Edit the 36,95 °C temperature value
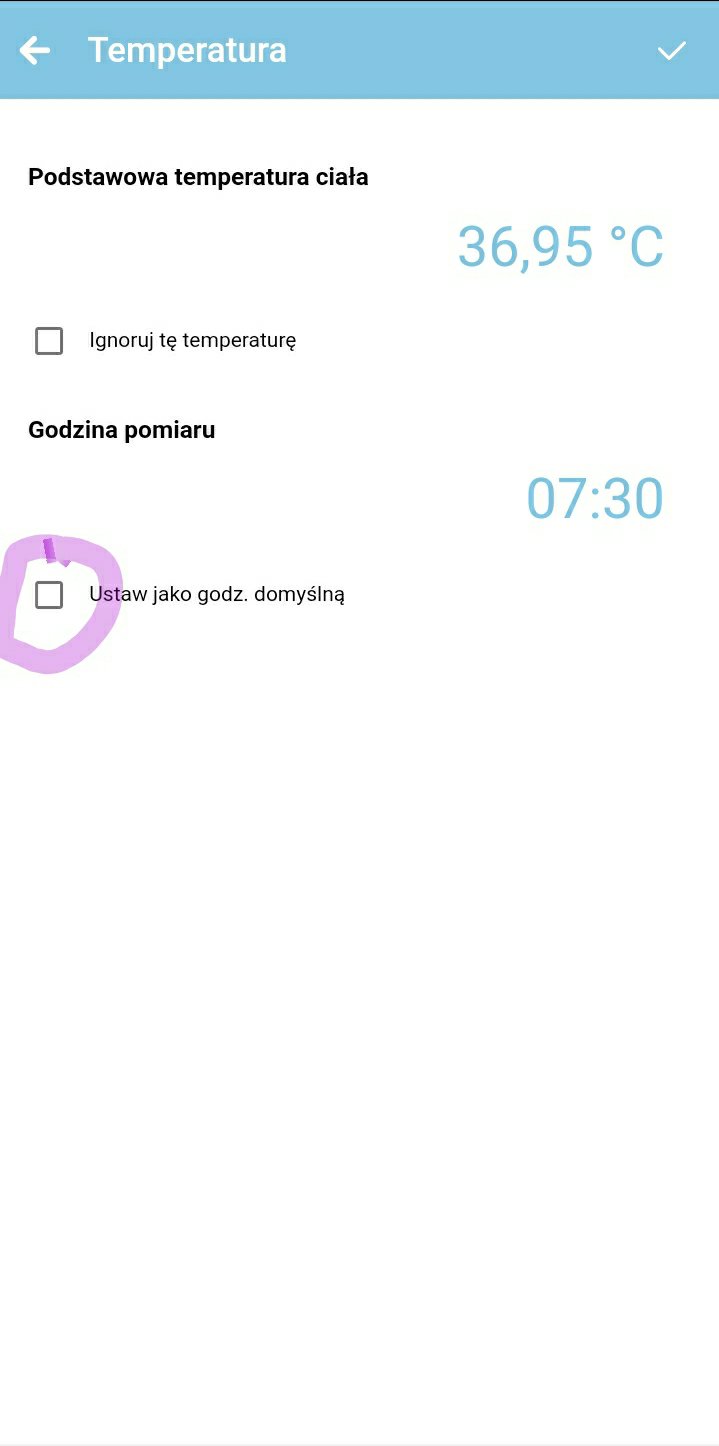 tap(560, 246)
